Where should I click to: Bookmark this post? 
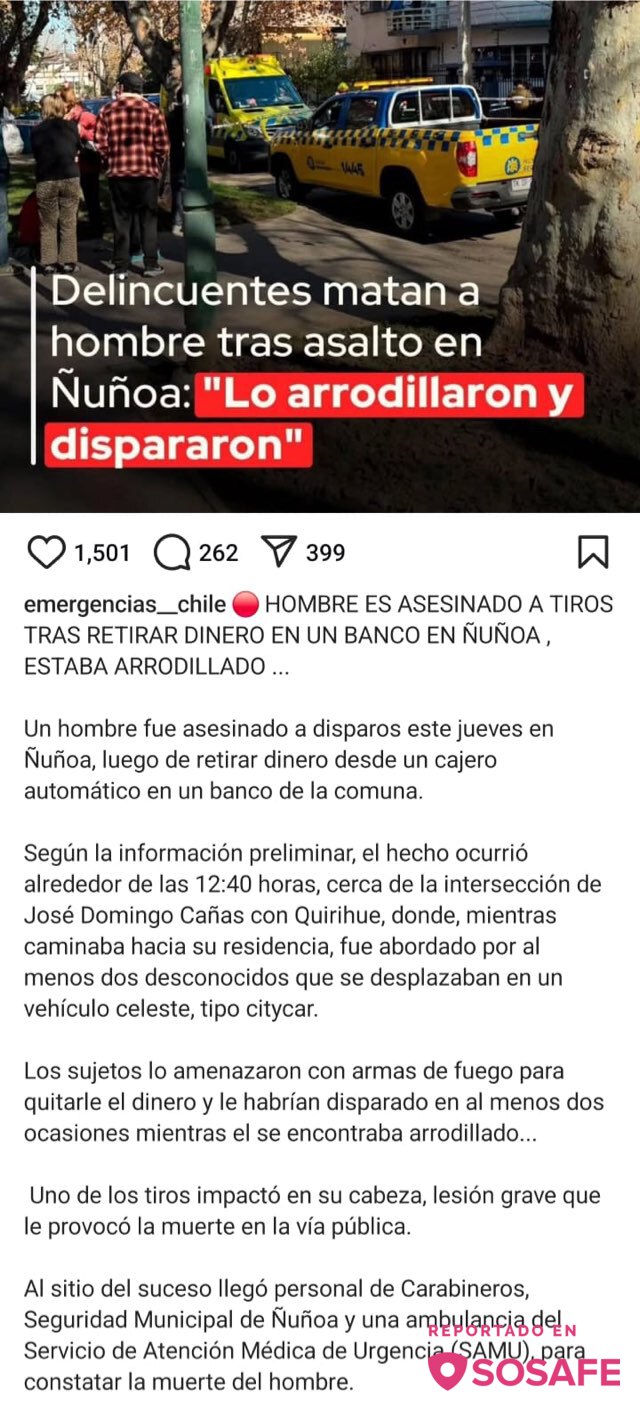593,552
